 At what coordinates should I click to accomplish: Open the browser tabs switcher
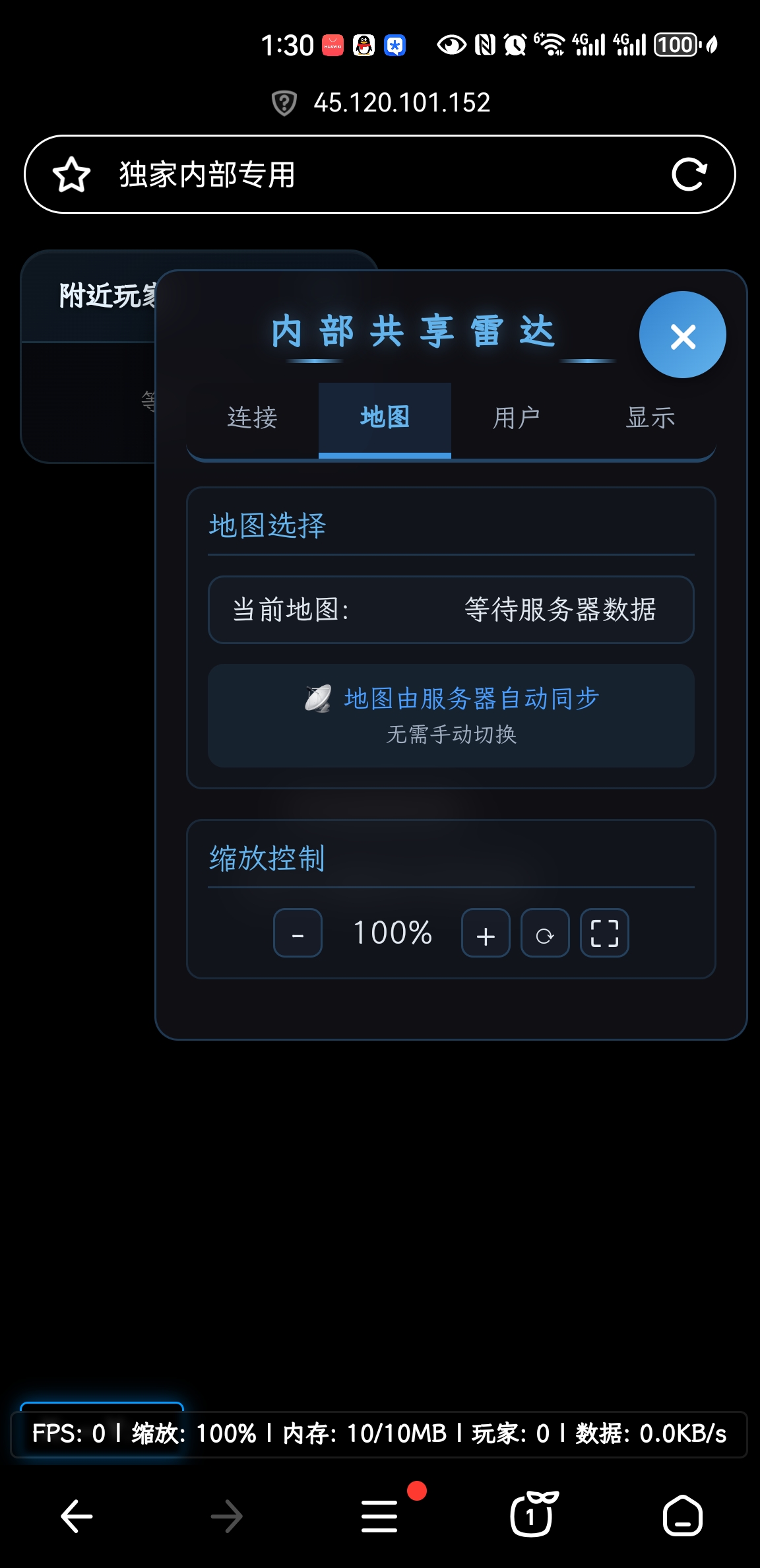532,1517
